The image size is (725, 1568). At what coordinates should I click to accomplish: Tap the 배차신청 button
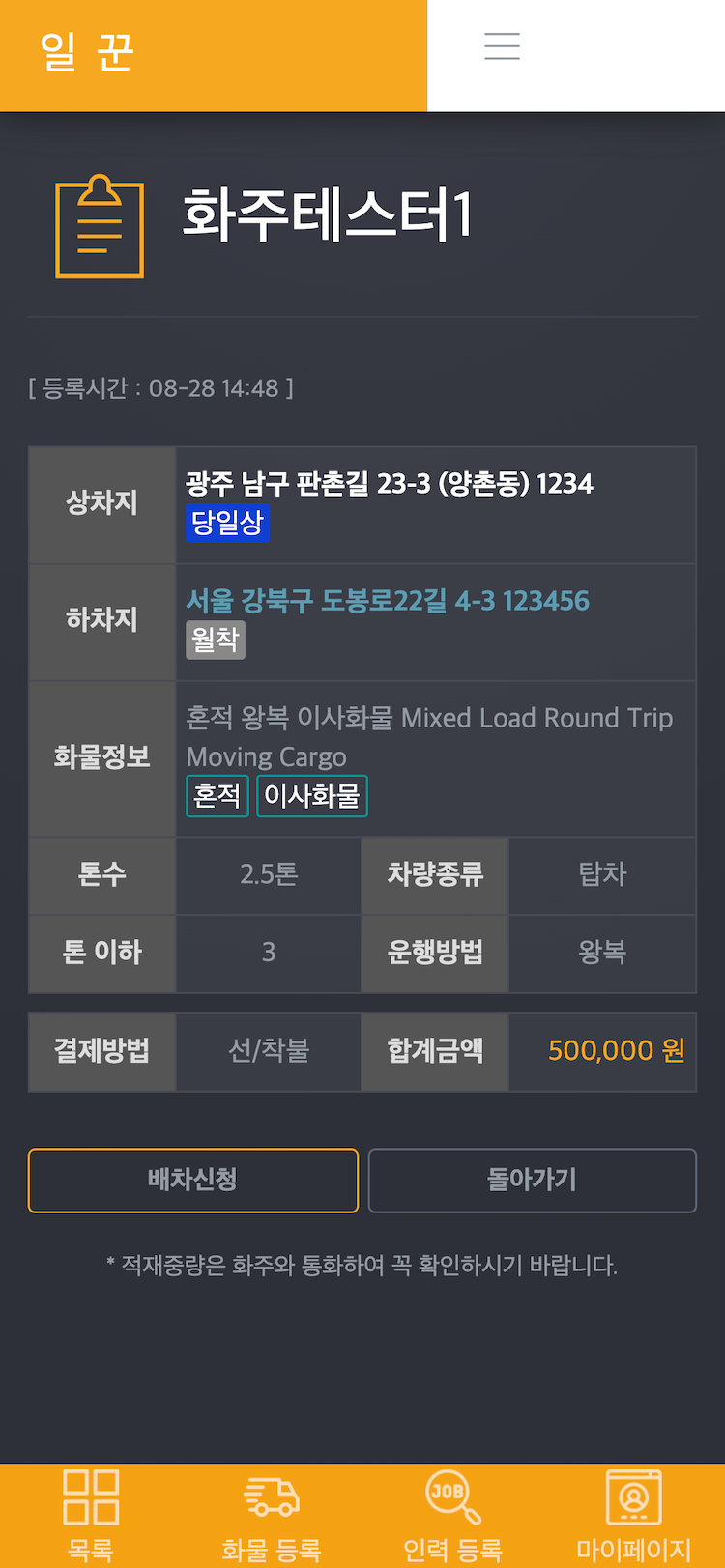pos(193,1180)
